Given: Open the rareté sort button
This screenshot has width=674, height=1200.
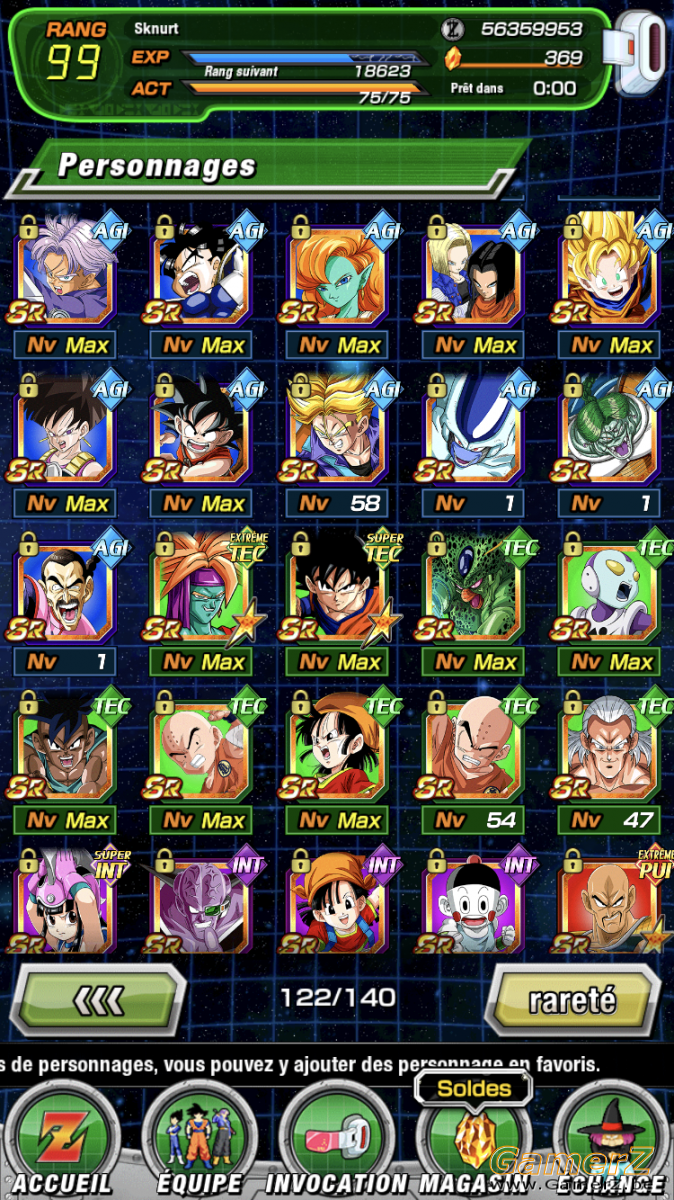Looking at the screenshot, I should [x=575, y=998].
